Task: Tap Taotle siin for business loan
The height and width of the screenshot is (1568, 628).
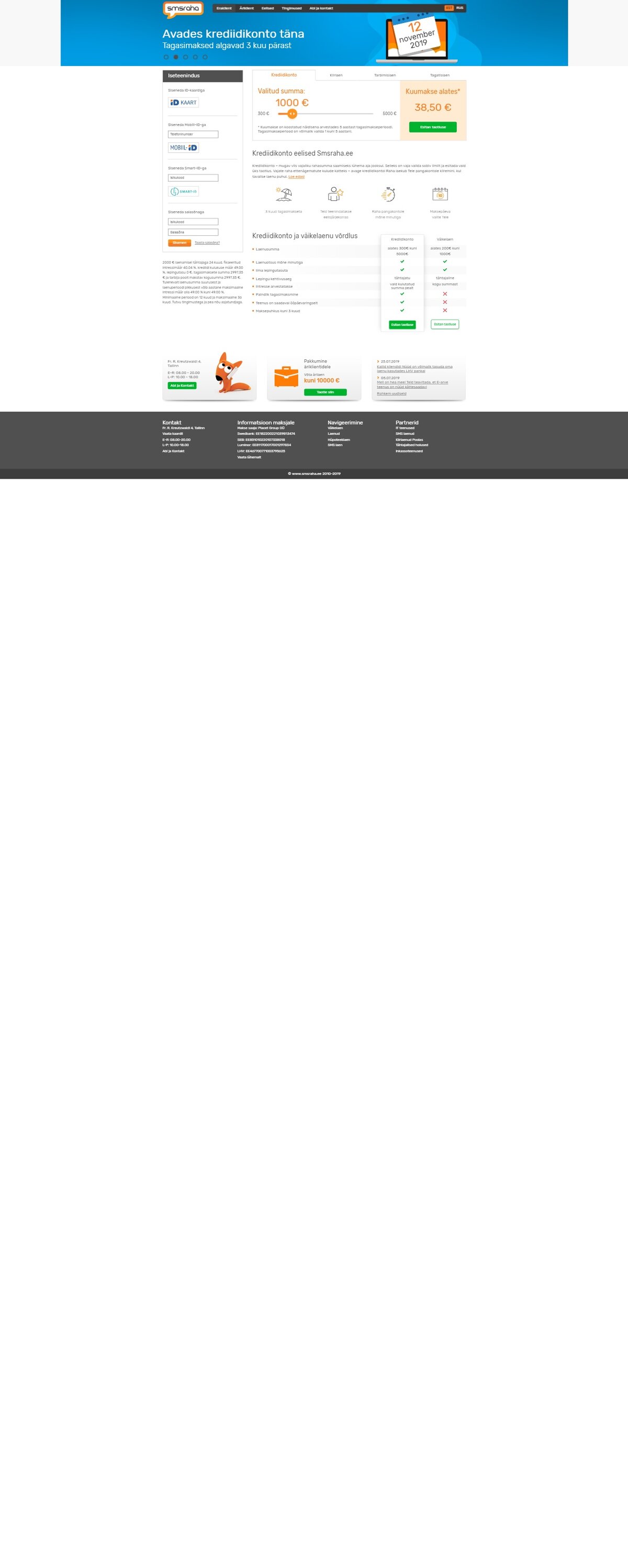Action: tap(324, 392)
